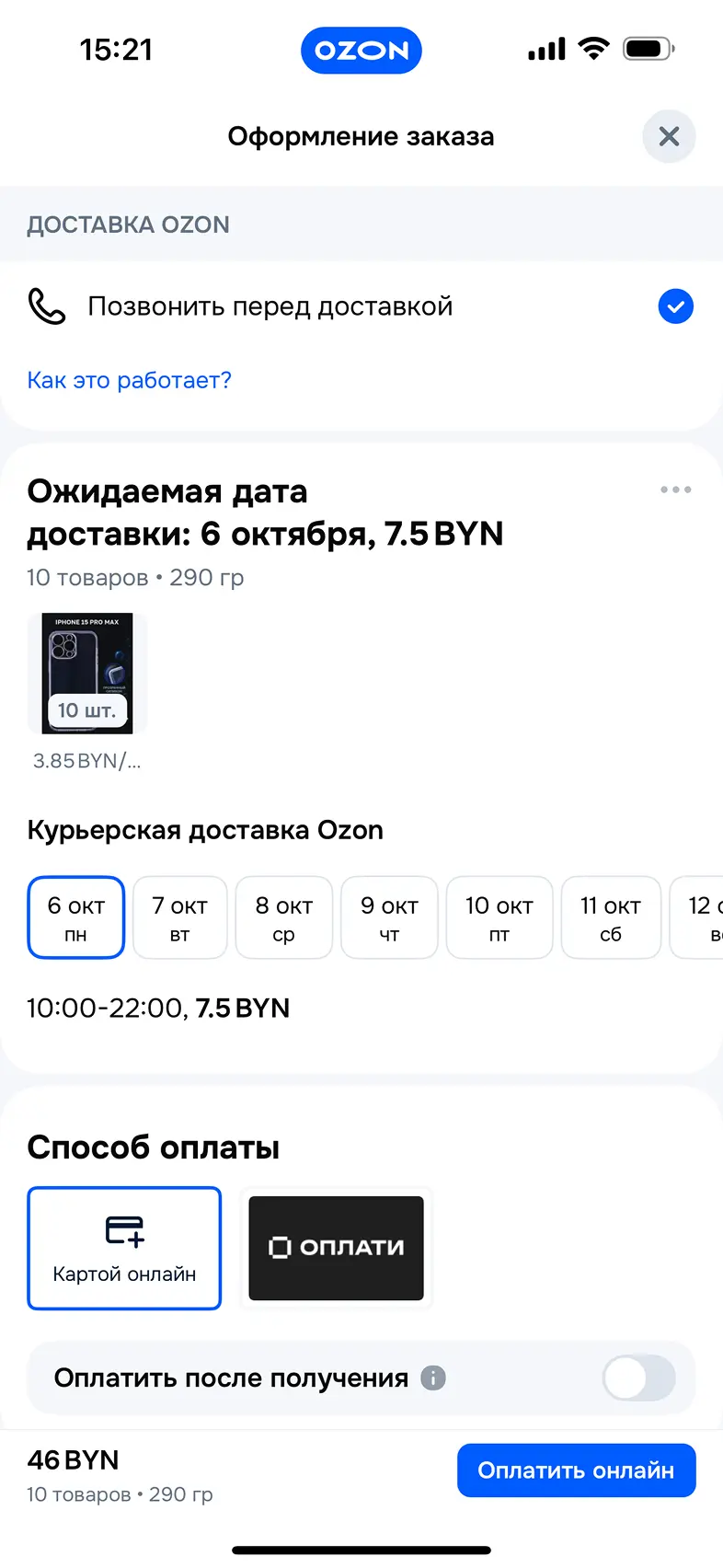Choose 7 окт вт delivery date
The height and width of the screenshot is (1568, 723).
coord(179,917)
